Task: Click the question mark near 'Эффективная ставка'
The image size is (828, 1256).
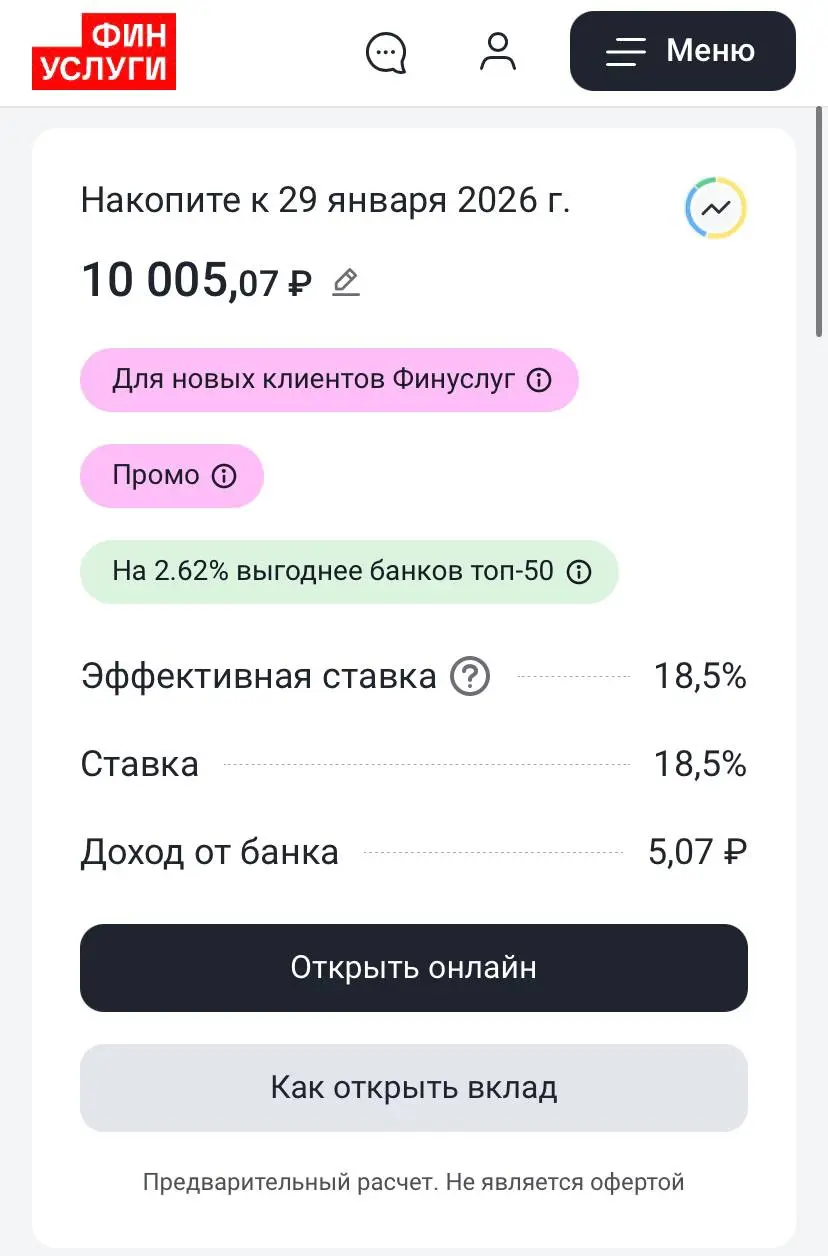Action: pyautogui.click(x=468, y=676)
